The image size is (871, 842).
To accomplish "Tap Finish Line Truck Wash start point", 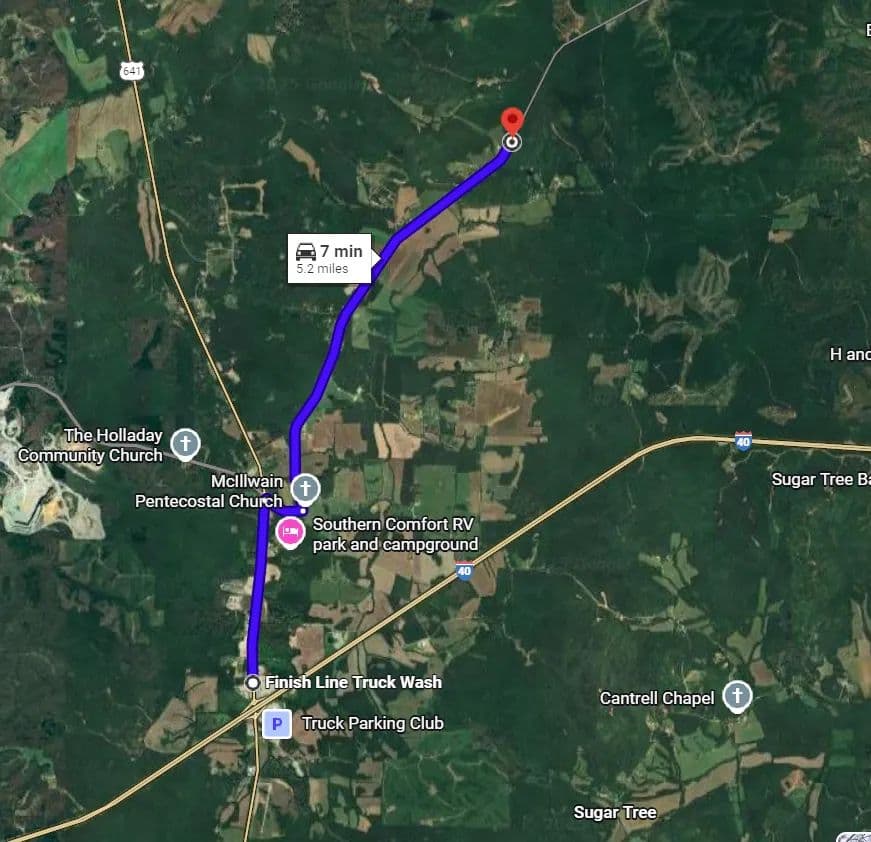I will (x=253, y=682).
